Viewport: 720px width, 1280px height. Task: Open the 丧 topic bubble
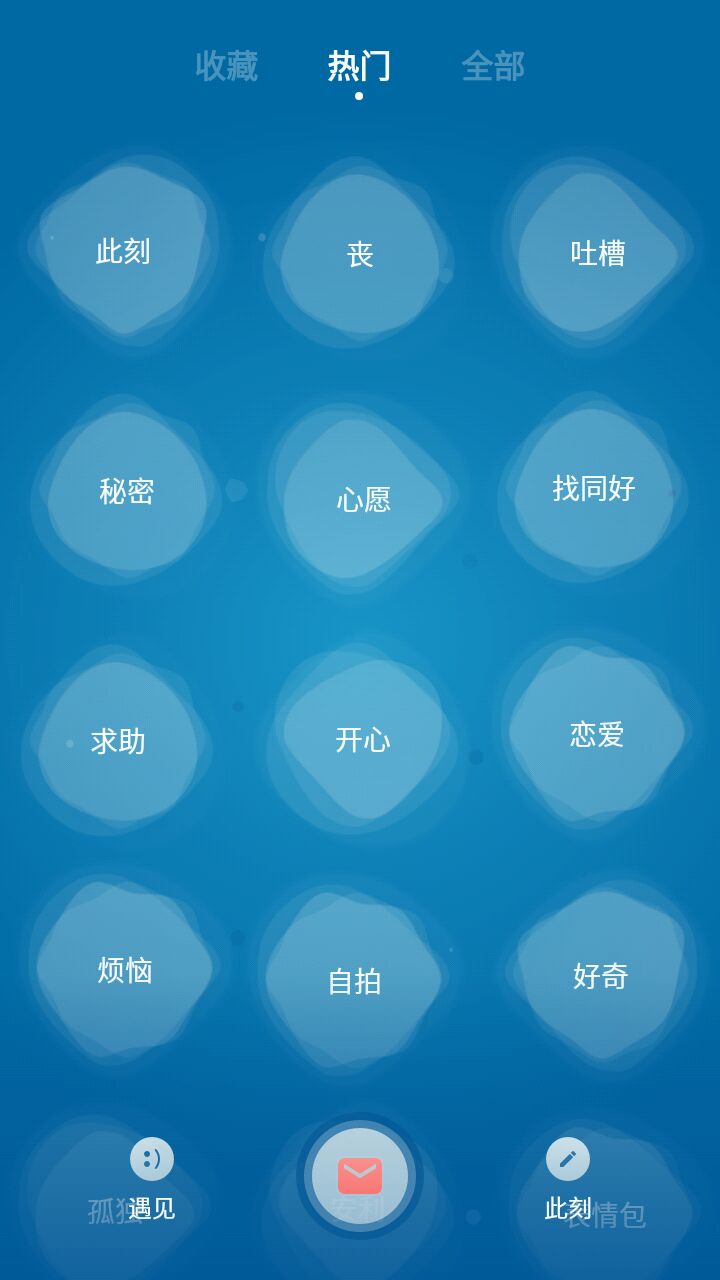click(360, 255)
